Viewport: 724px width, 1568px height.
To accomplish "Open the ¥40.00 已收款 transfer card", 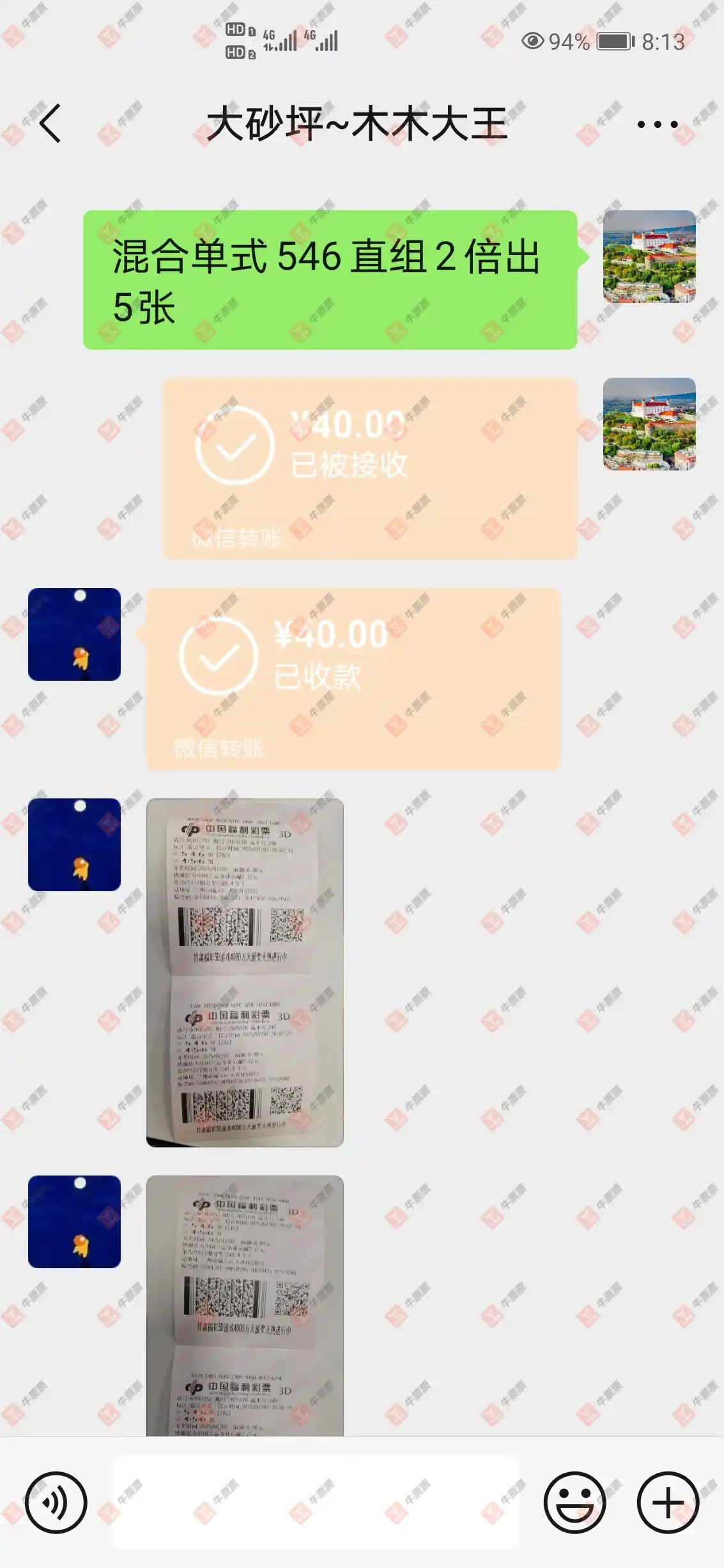I will tap(353, 678).
